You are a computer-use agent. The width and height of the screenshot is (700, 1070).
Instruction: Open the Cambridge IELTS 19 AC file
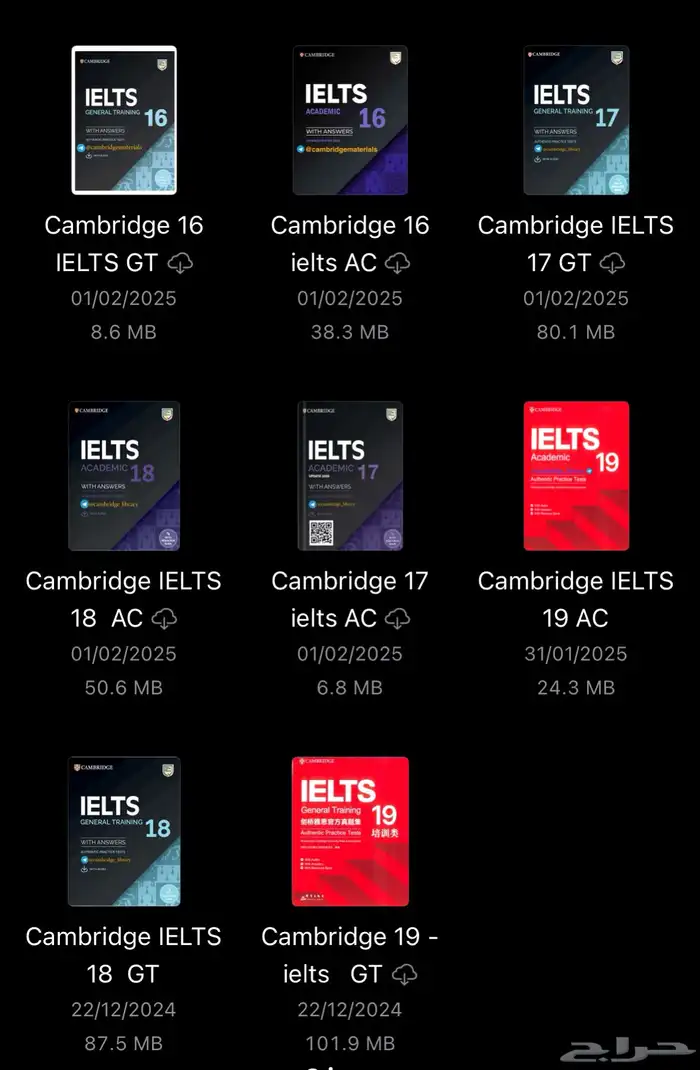pyautogui.click(x=576, y=476)
